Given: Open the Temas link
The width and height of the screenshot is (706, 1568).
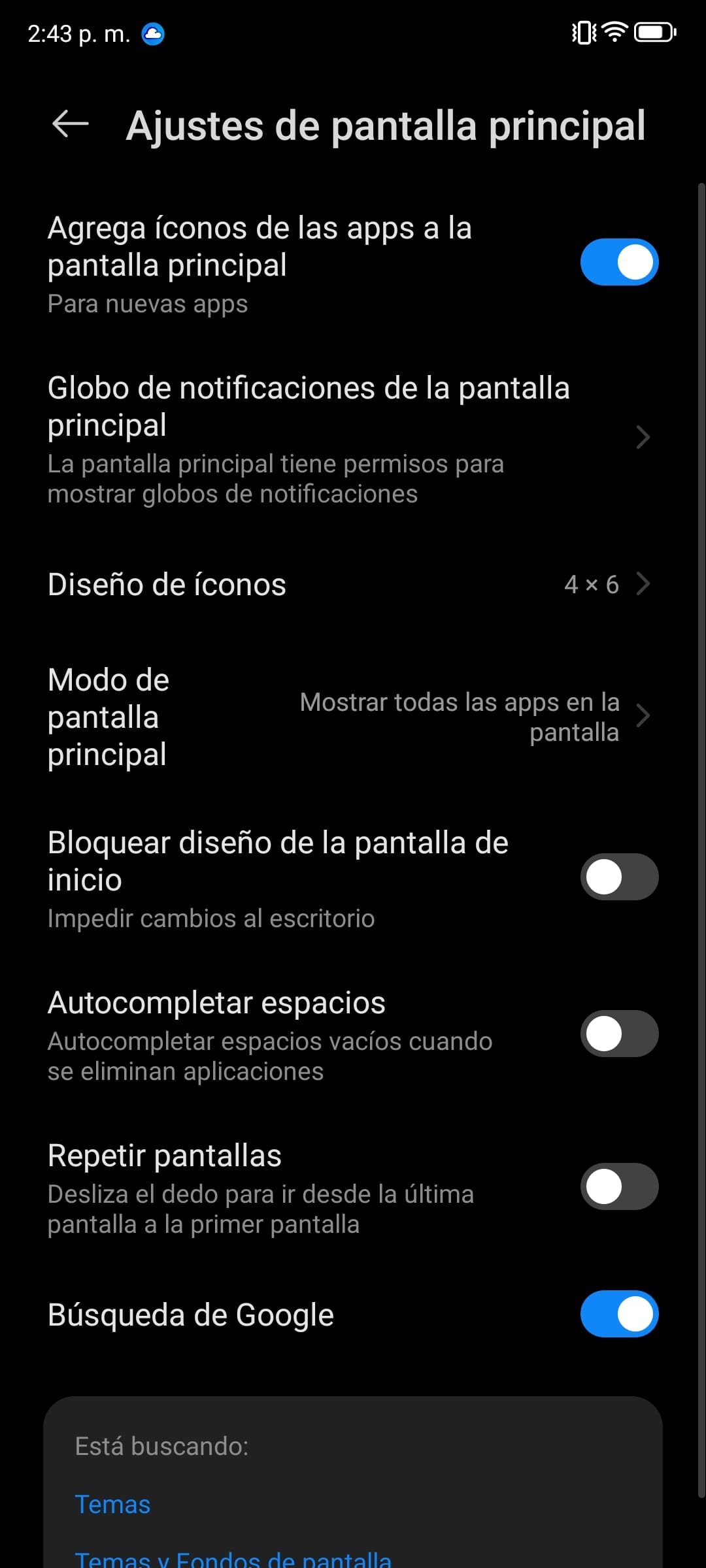Looking at the screenshot, I should click(112, 1504).
